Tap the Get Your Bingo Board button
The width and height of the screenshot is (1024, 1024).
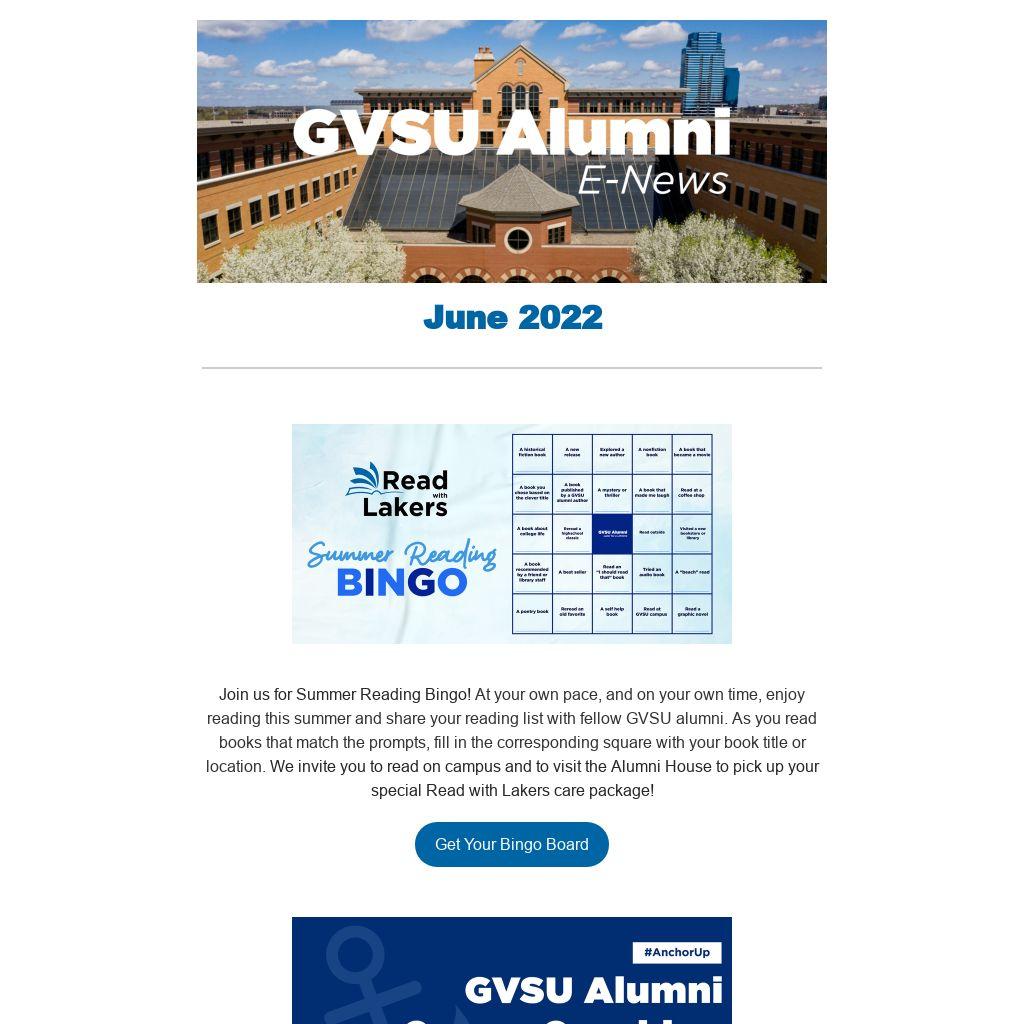(511, 844)
